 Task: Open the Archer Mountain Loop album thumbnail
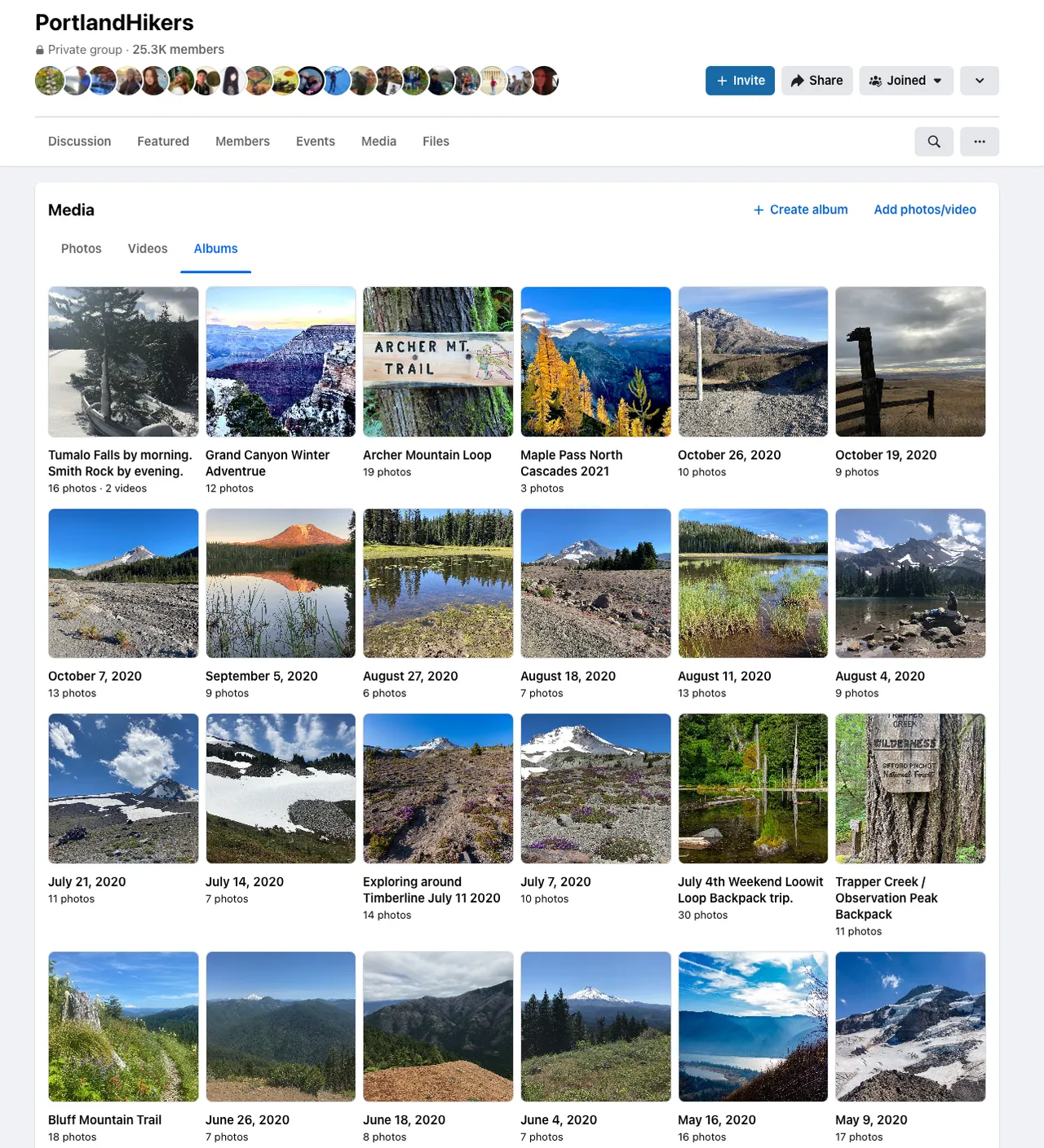pyautogui.click(x=437, y=361)
